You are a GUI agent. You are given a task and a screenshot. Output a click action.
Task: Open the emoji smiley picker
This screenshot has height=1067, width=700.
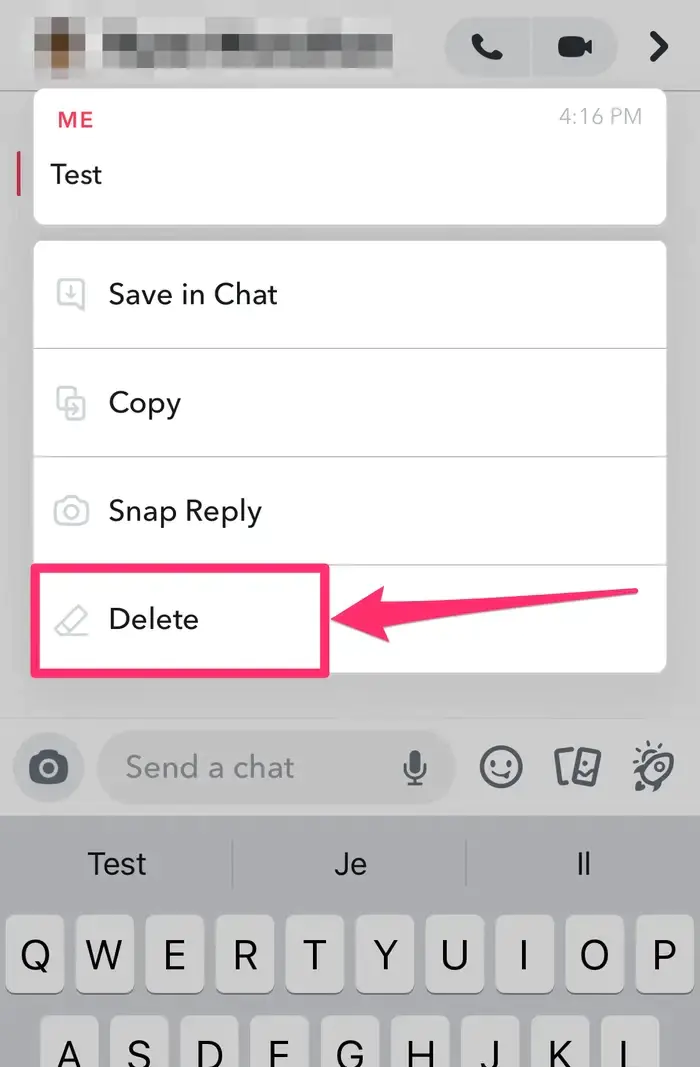click(x=501, y=768)
